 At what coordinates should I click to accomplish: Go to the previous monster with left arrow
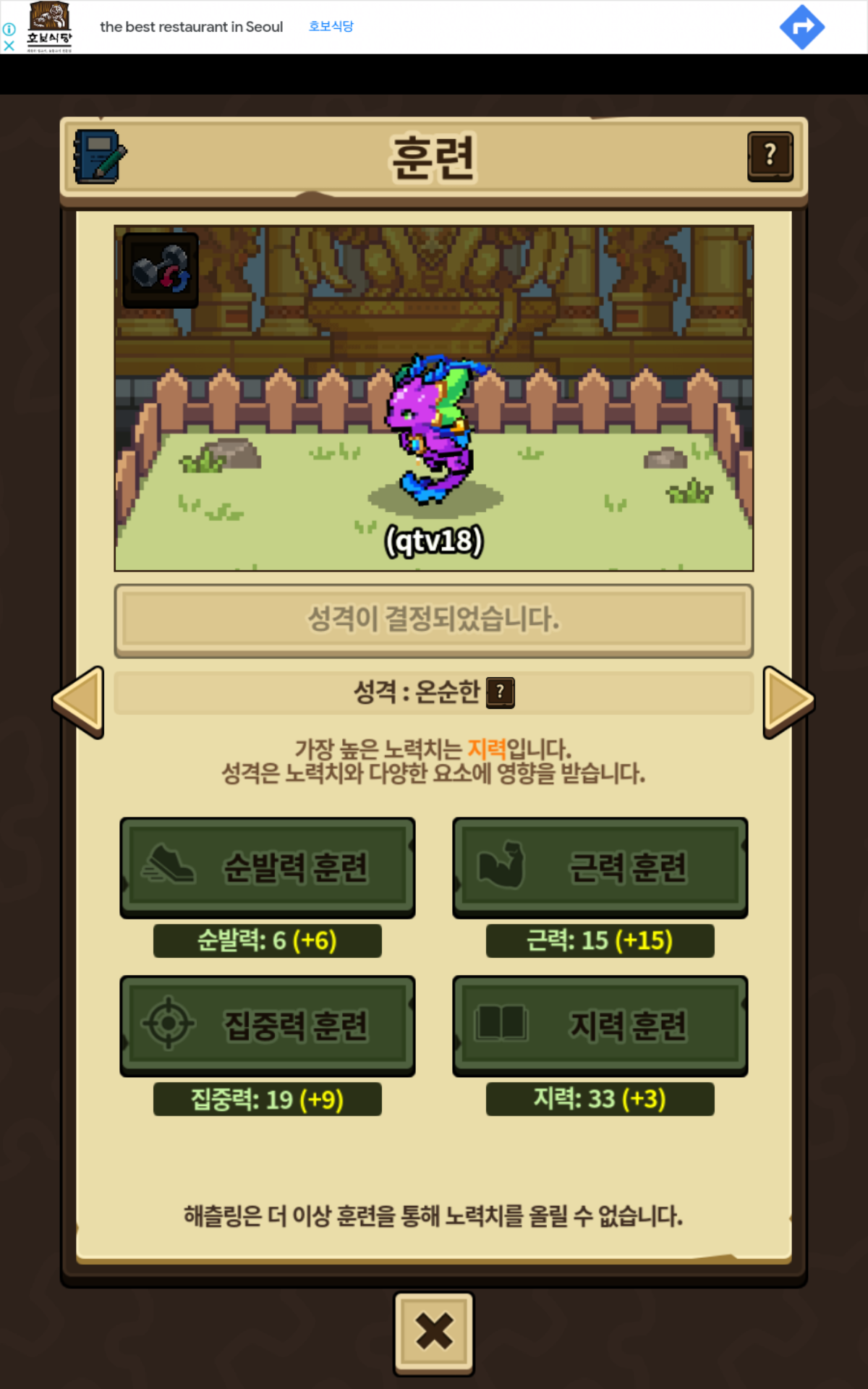[x=79, y=702]
